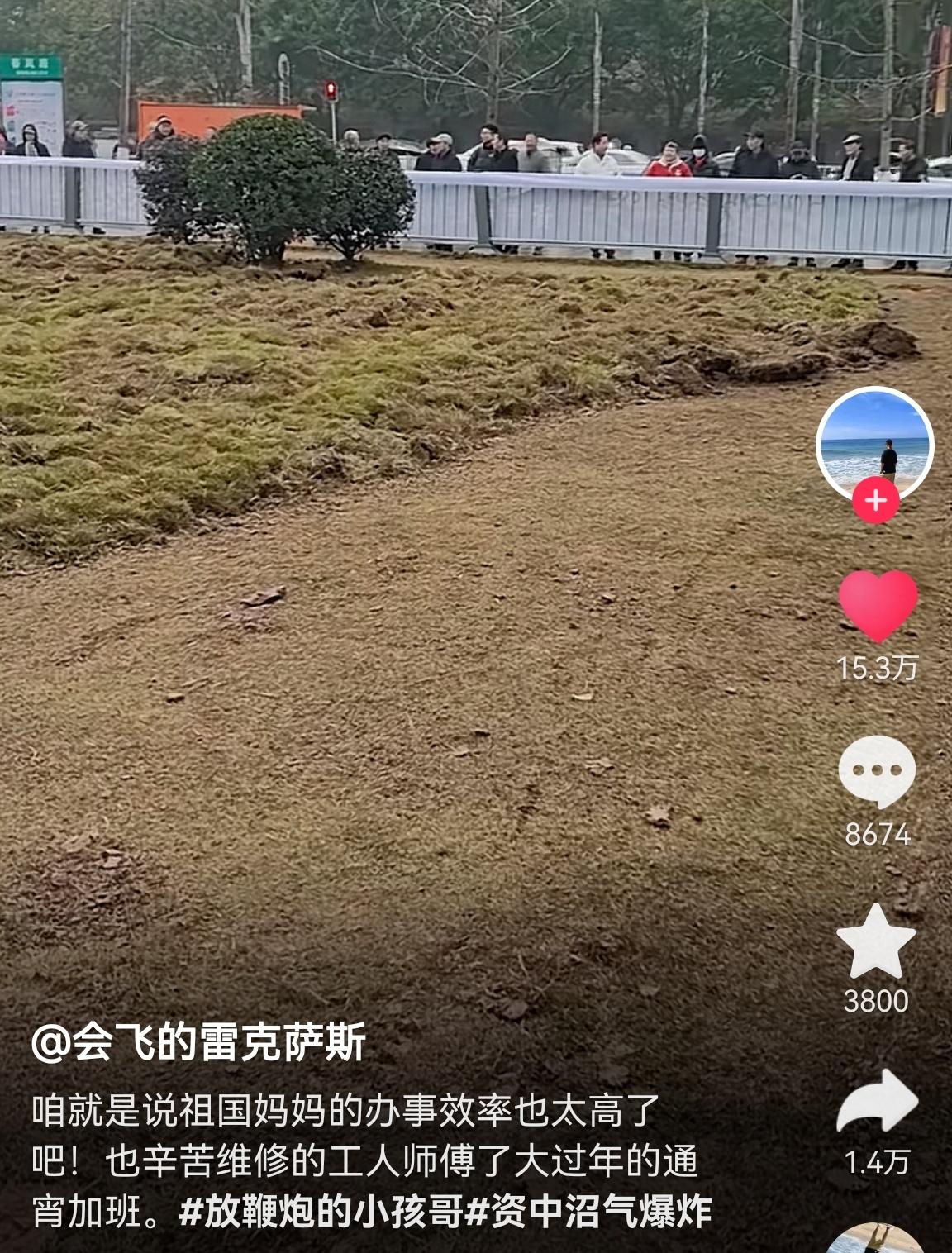Viewport: 952px width, 1253px height.
Task: Open the hashtag #放鞭炮的小孩哥
Action: coord(320,1213)
